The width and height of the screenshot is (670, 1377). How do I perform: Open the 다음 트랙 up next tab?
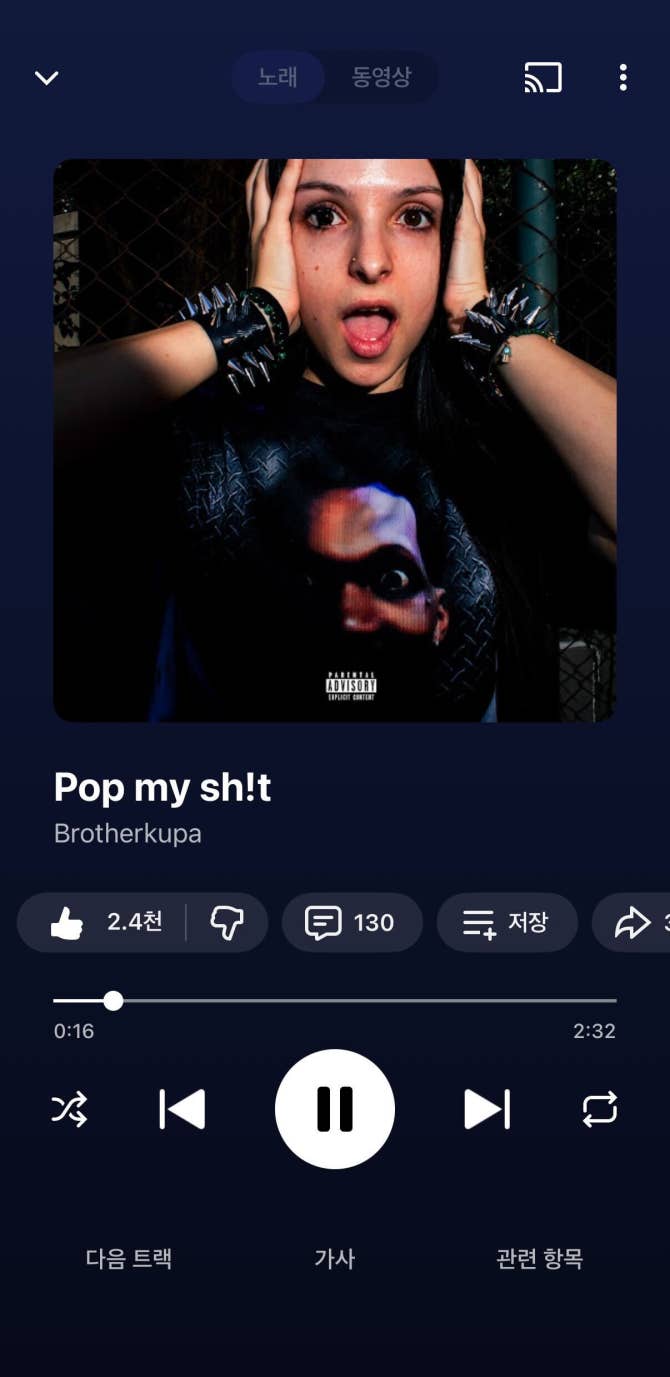tap(129, 1258)
